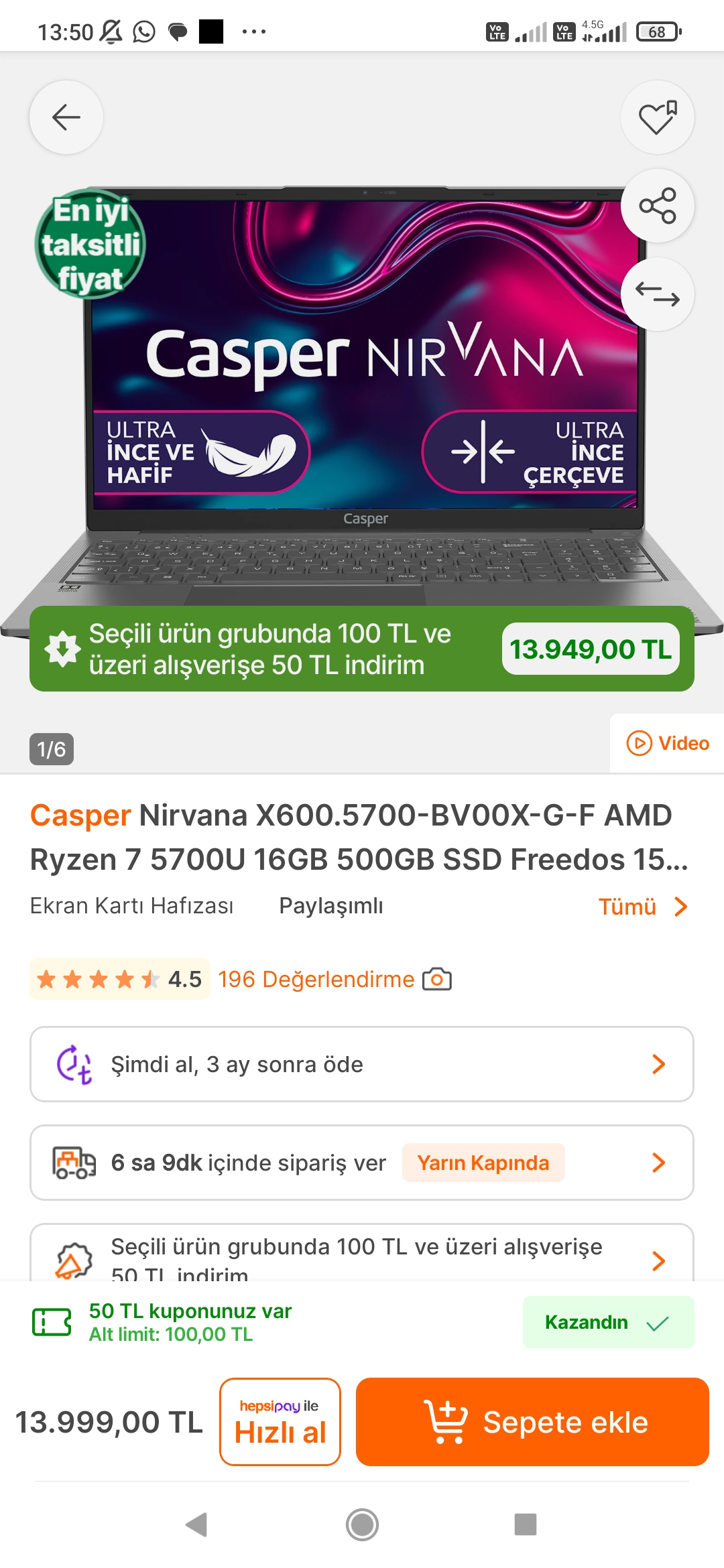Image resolution: width=724 pixels, height=1568 pixels.
Task: Open Yarın Kapında delivery details row
Action: pyautogui.click(x=362, y=1163)
